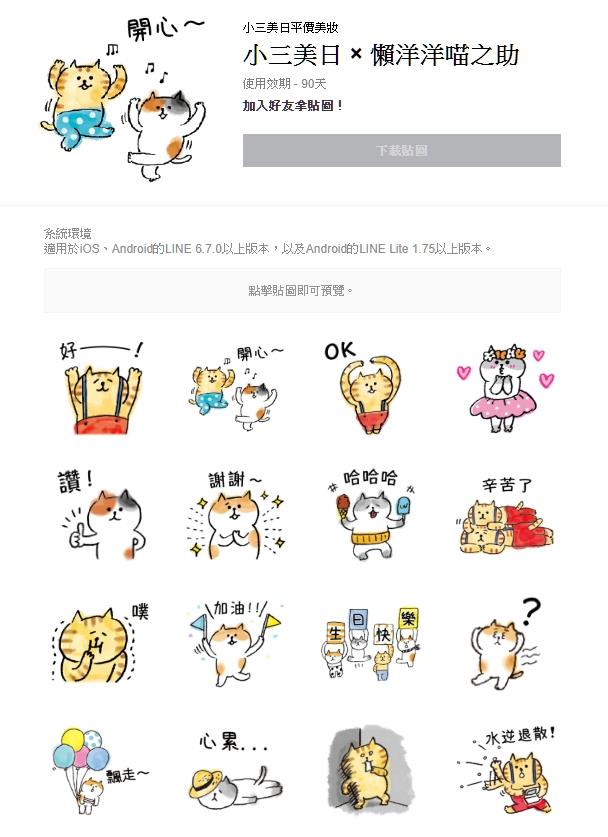Screen dimensions: 608x837
Task: Tap the 下載貼圖 download button
Action: (x=401, y=150)
